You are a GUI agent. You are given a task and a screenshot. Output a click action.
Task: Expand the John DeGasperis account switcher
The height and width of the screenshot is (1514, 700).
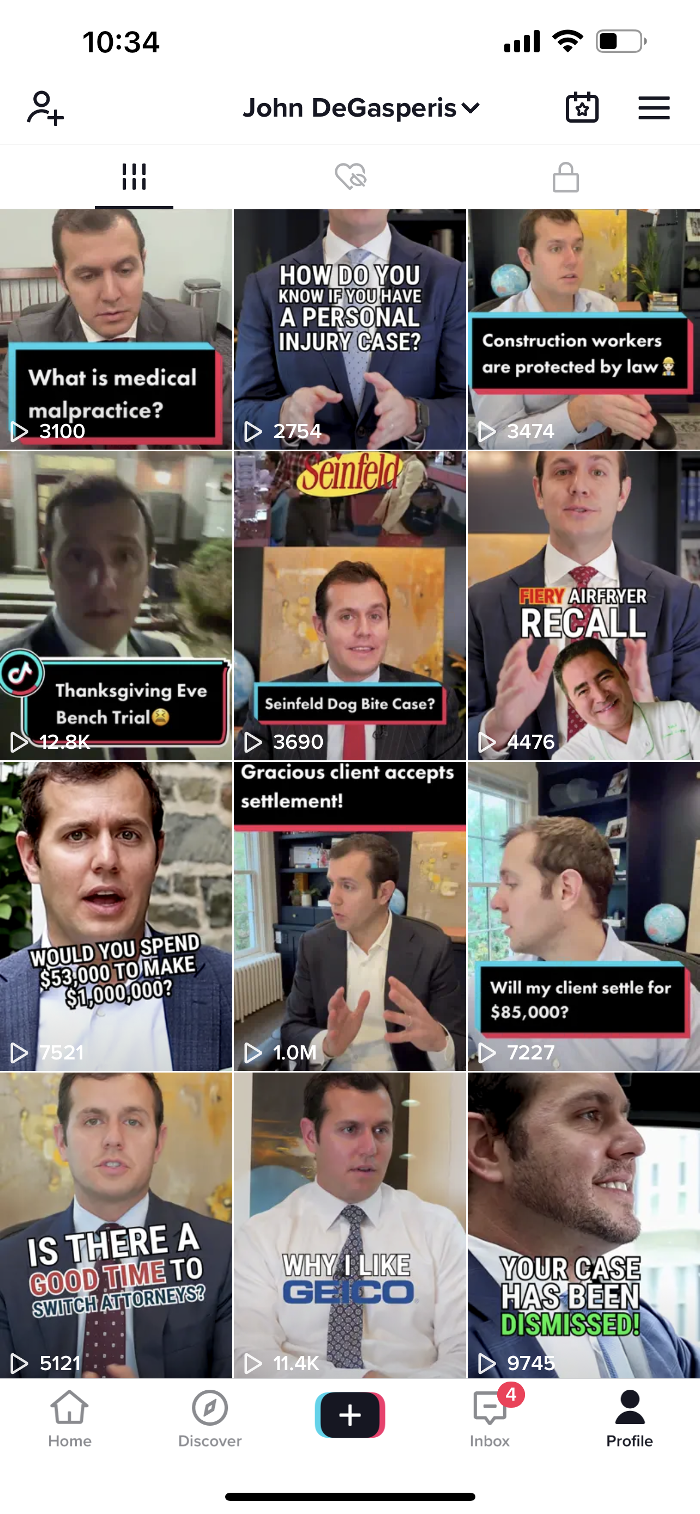click(x=361, y=108)
